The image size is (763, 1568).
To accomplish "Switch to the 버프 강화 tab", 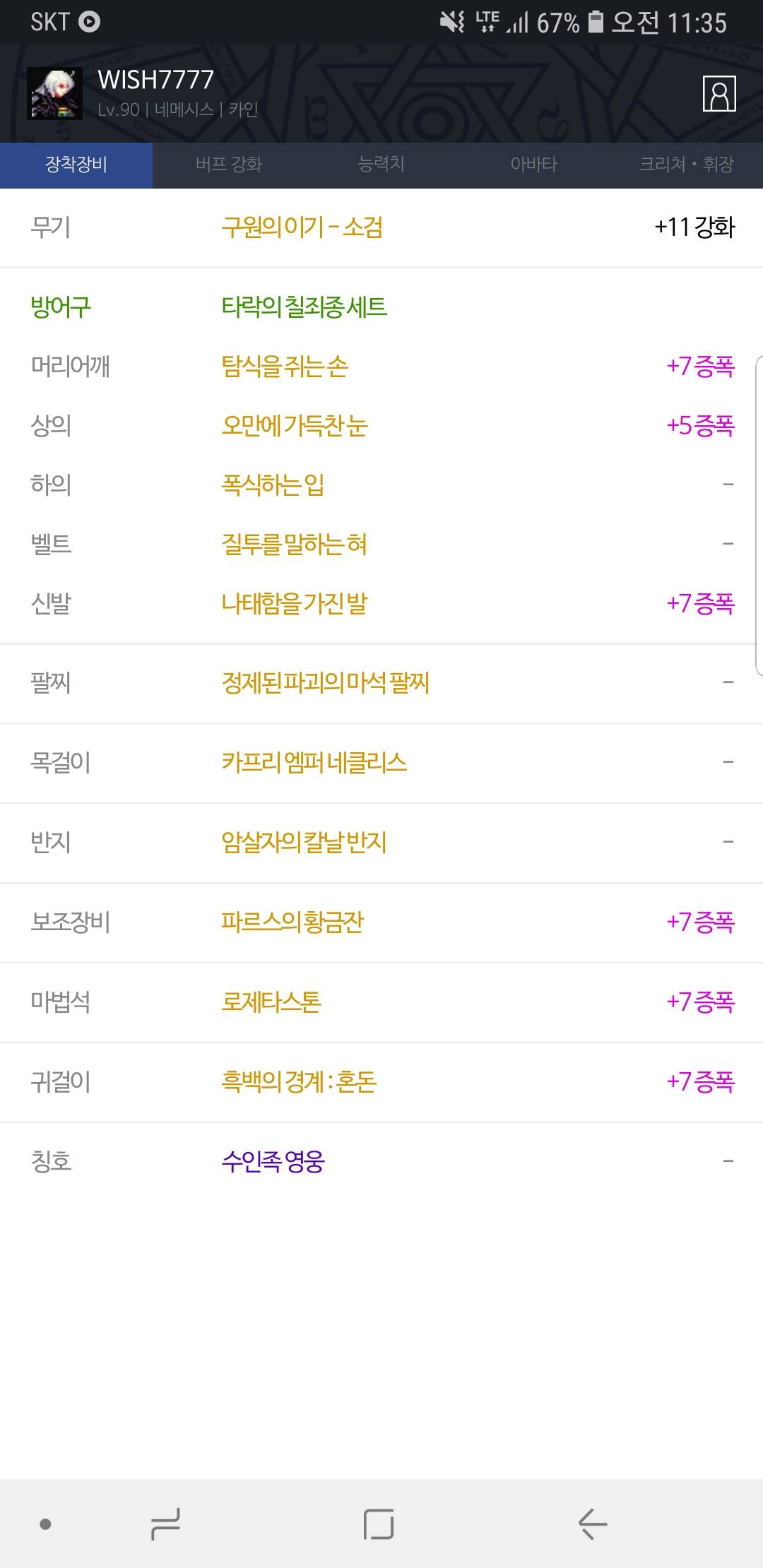I will coord(229,165).
